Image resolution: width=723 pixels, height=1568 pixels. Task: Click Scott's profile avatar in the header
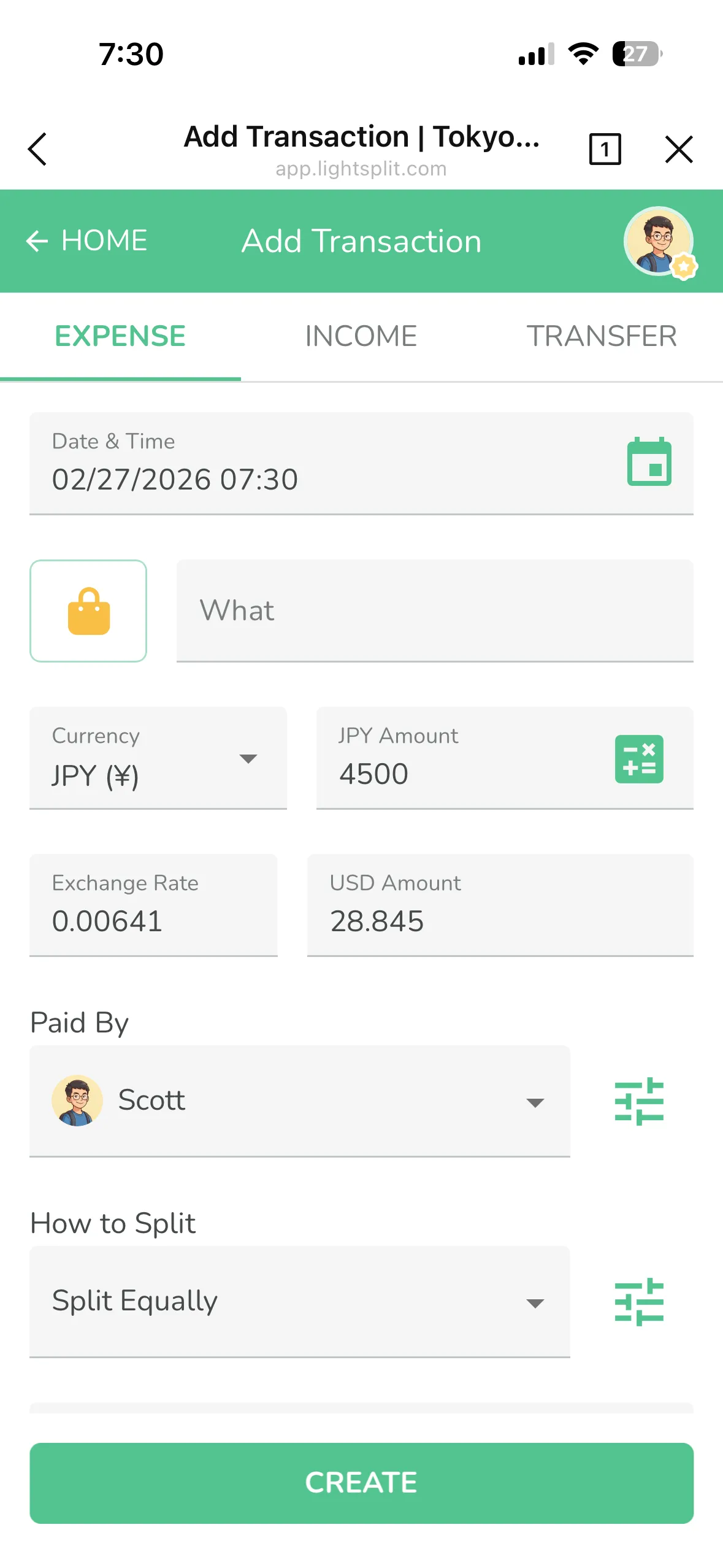point(659,242)
